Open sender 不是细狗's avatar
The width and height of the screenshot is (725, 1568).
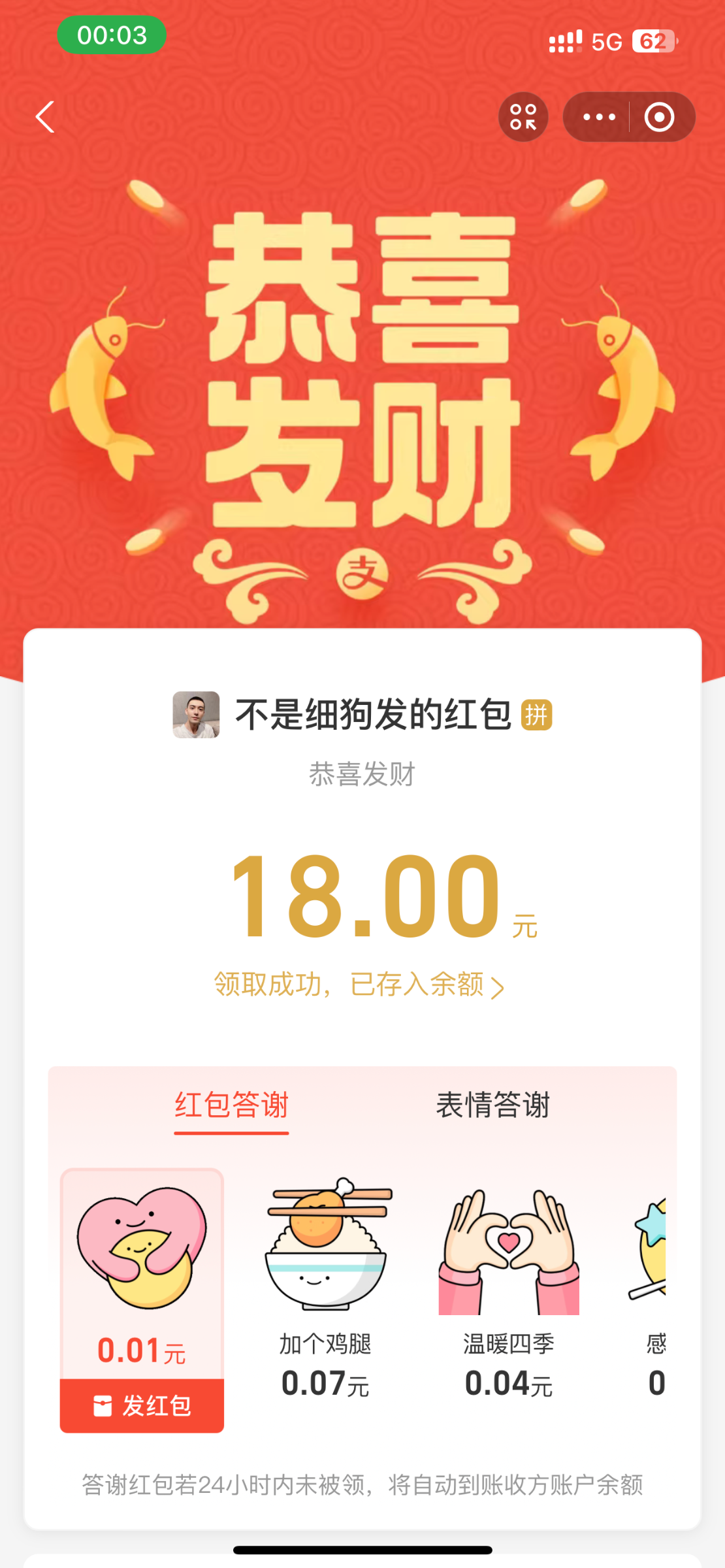[196, 715]
